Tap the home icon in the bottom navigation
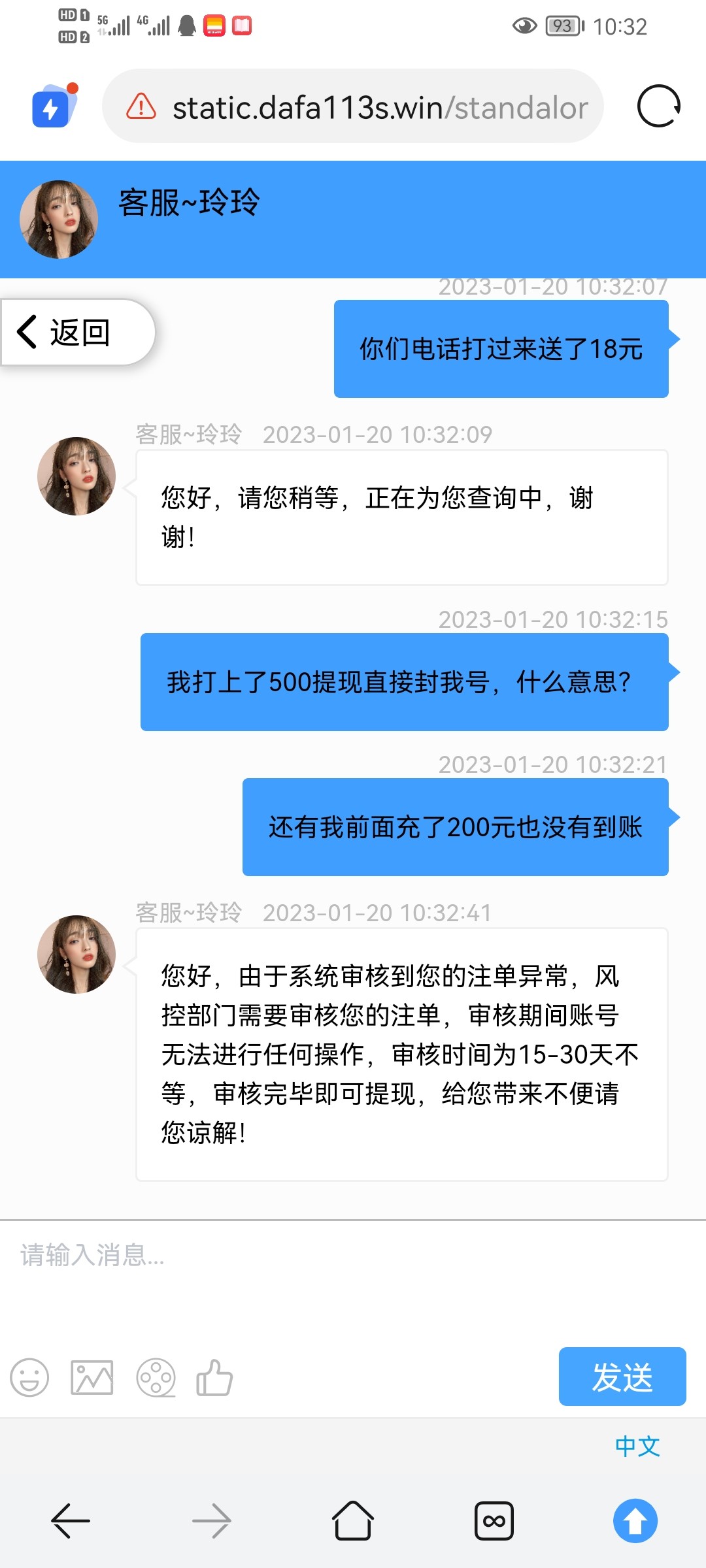This screenshot has width=706, height=1568. [x=352, y=1520]
